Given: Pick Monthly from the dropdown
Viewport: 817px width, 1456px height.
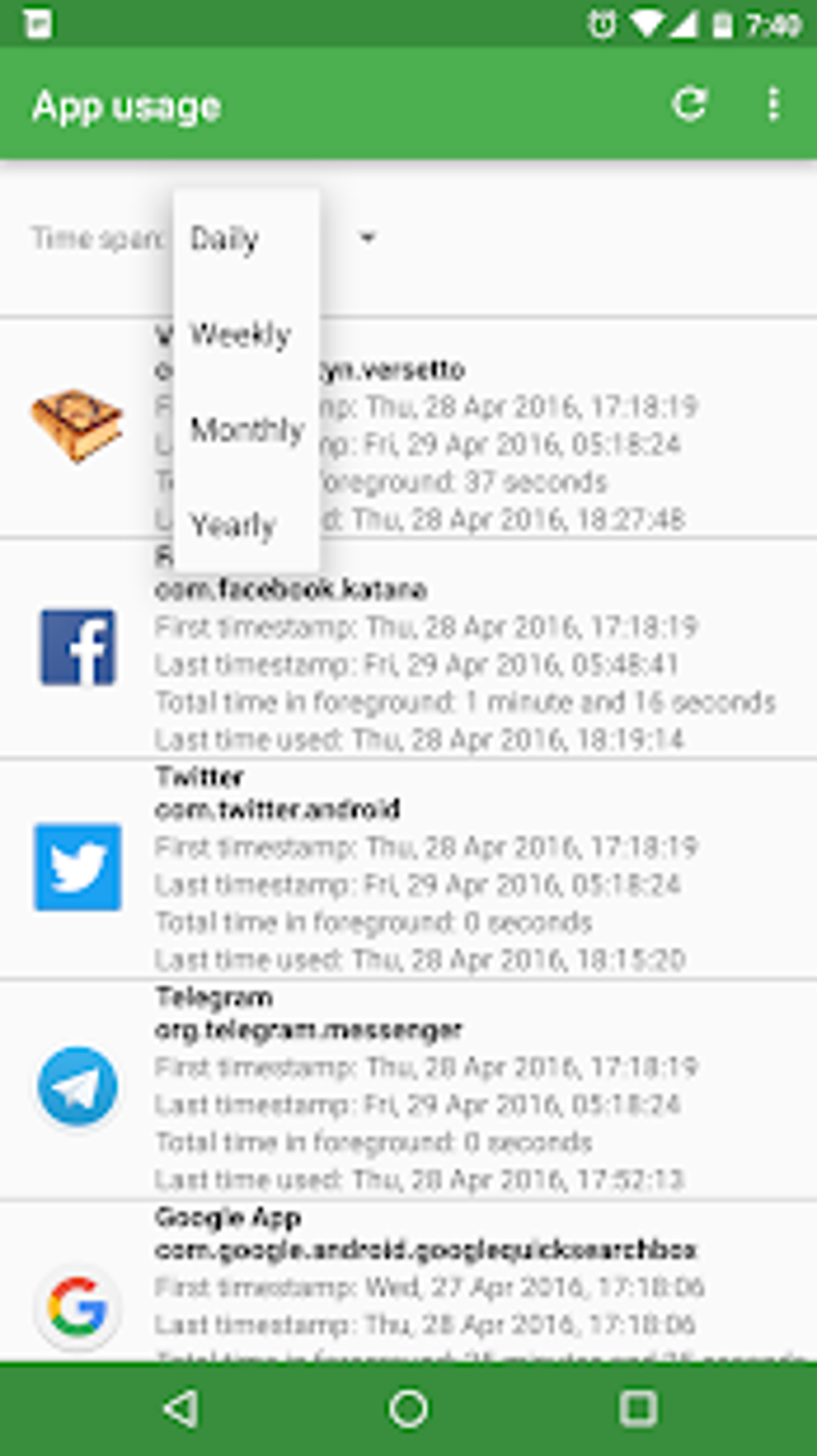Looking at the screenshot, I should pos(247,430).
